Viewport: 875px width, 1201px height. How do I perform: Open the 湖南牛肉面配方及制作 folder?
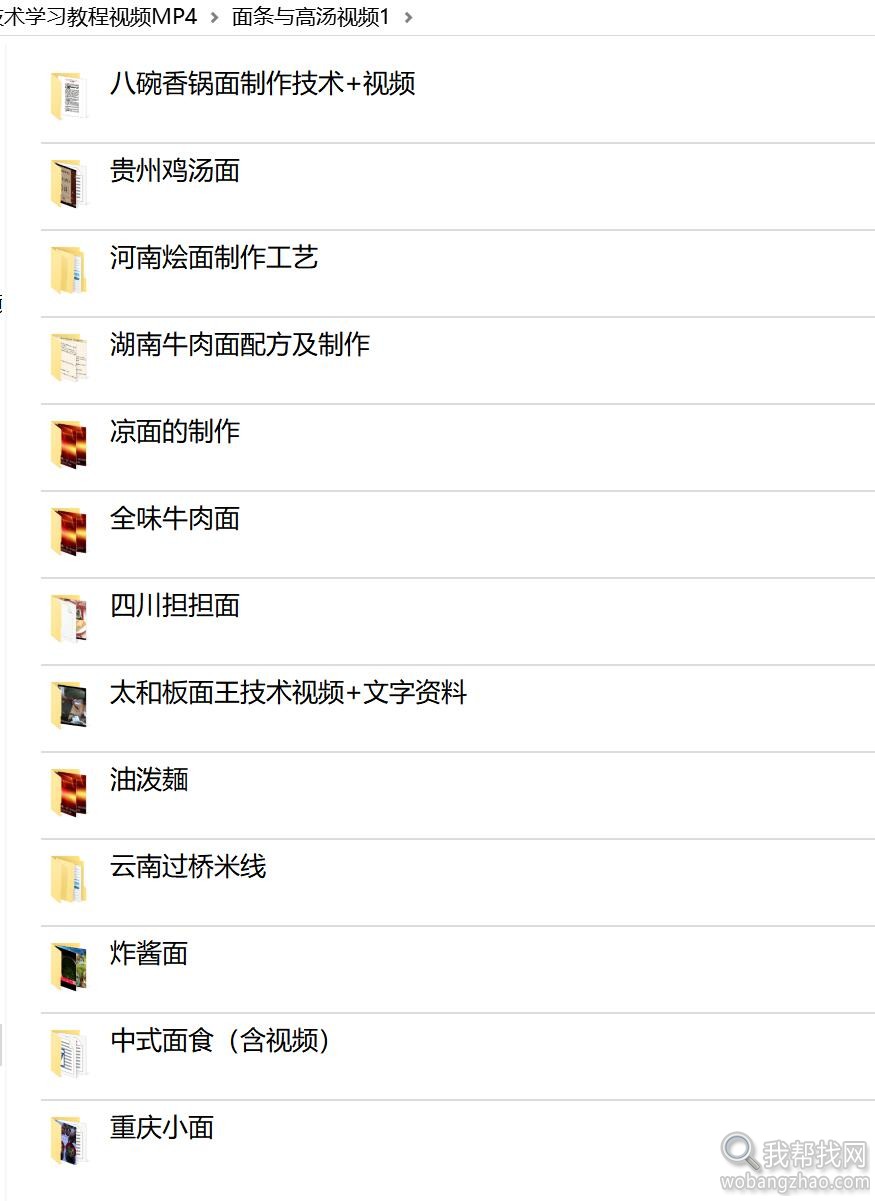click(x=240, y=345)
